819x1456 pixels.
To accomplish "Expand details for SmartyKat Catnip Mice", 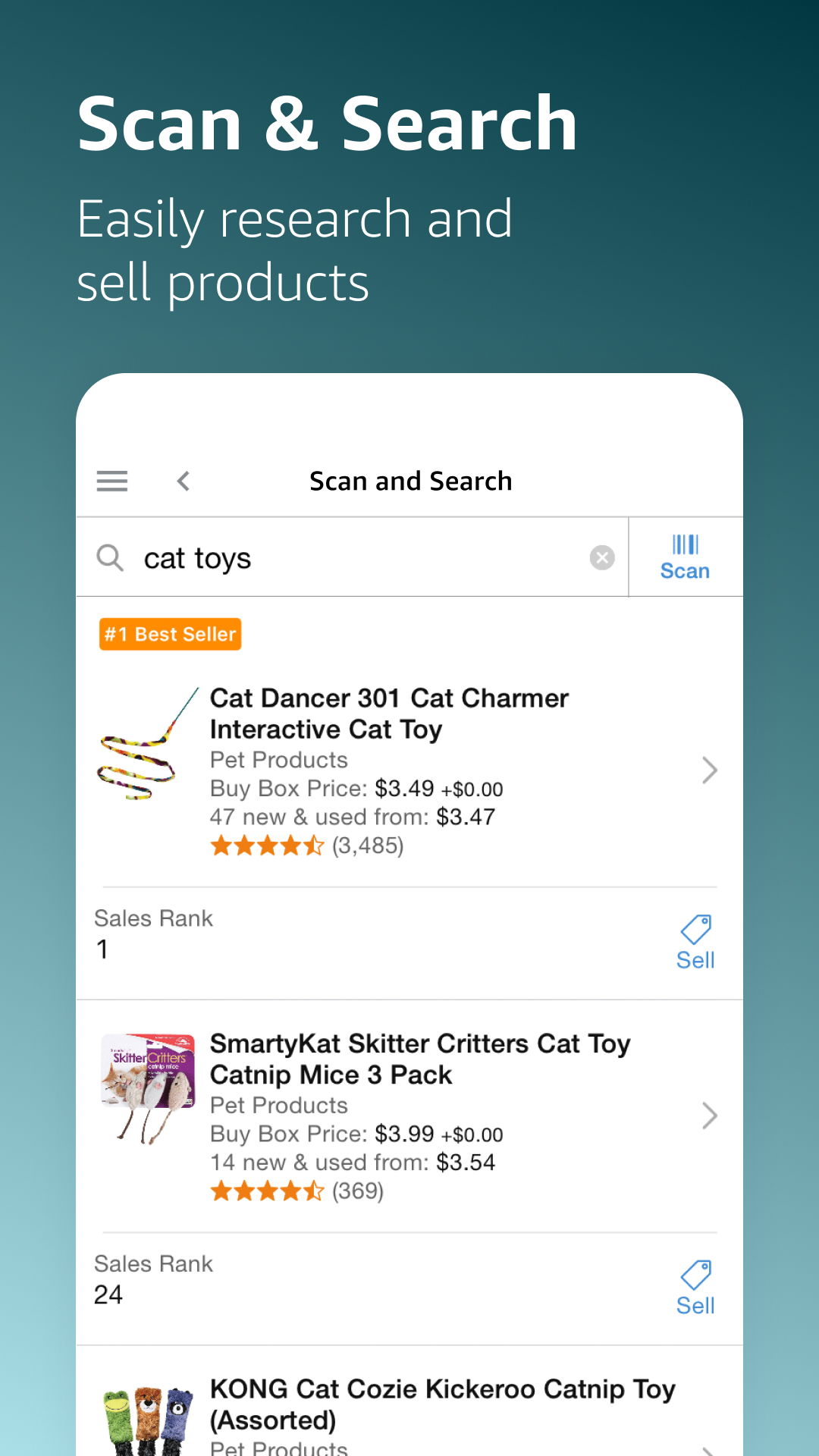I will 710,1116.
